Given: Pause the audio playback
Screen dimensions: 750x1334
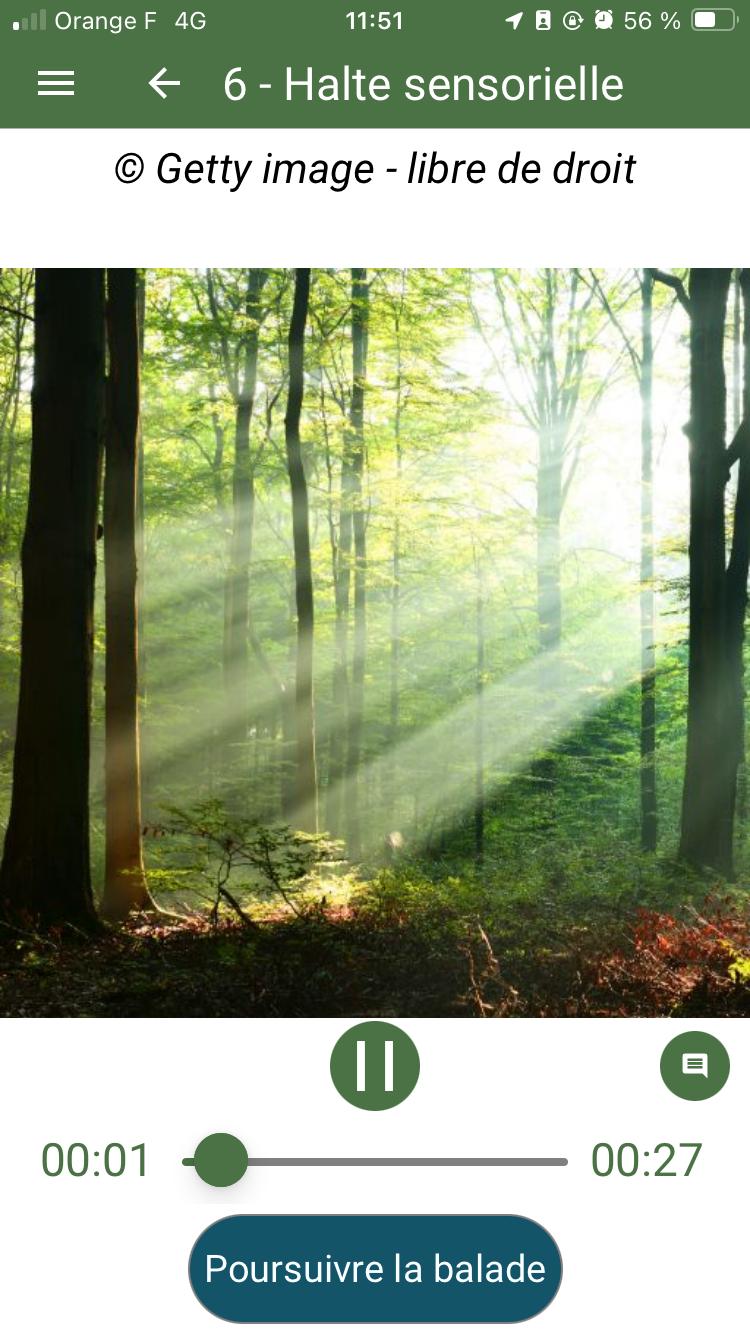Looking at the screenshot, I should coord(375,1065).
